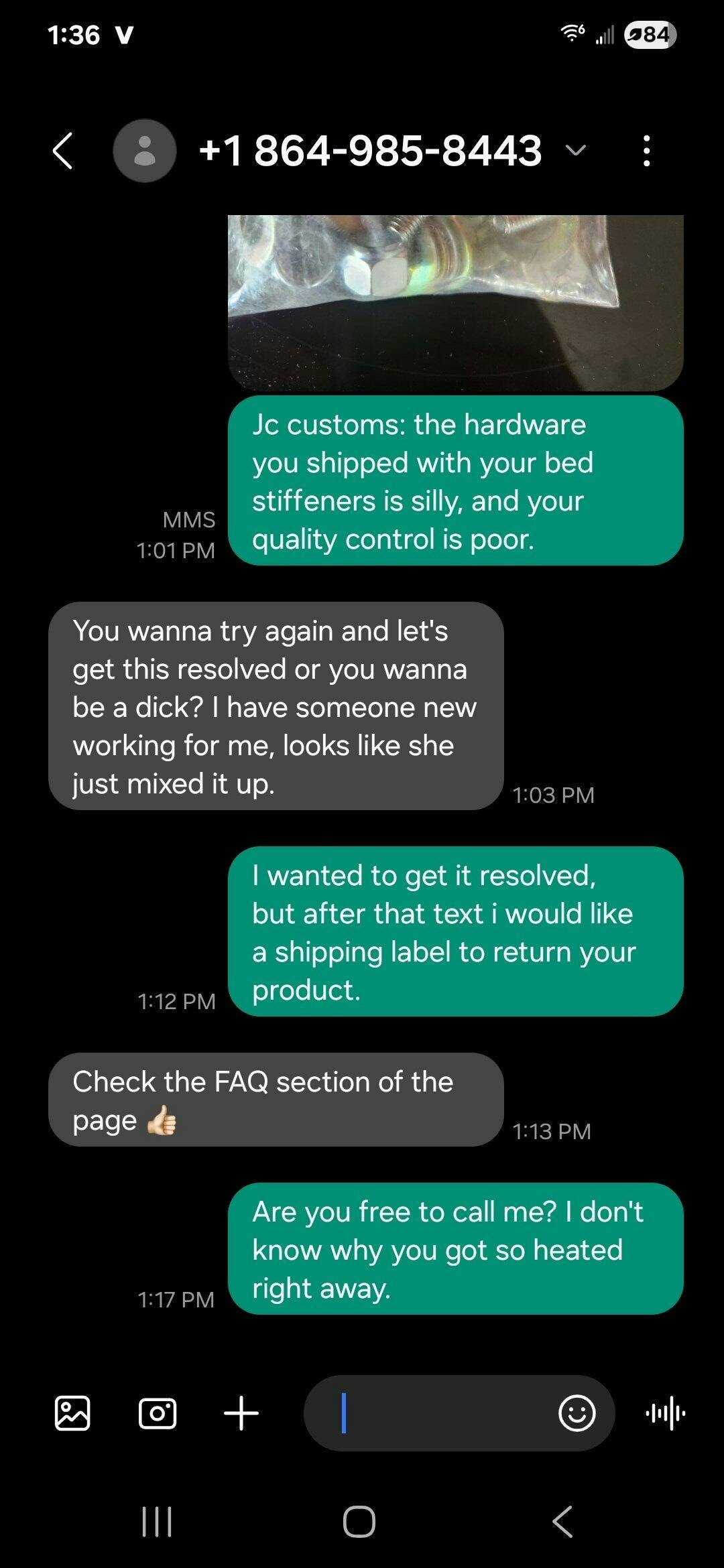Open the hardware photo attachment
This screenshot has height=1568, width=724.
click(456, 303)
